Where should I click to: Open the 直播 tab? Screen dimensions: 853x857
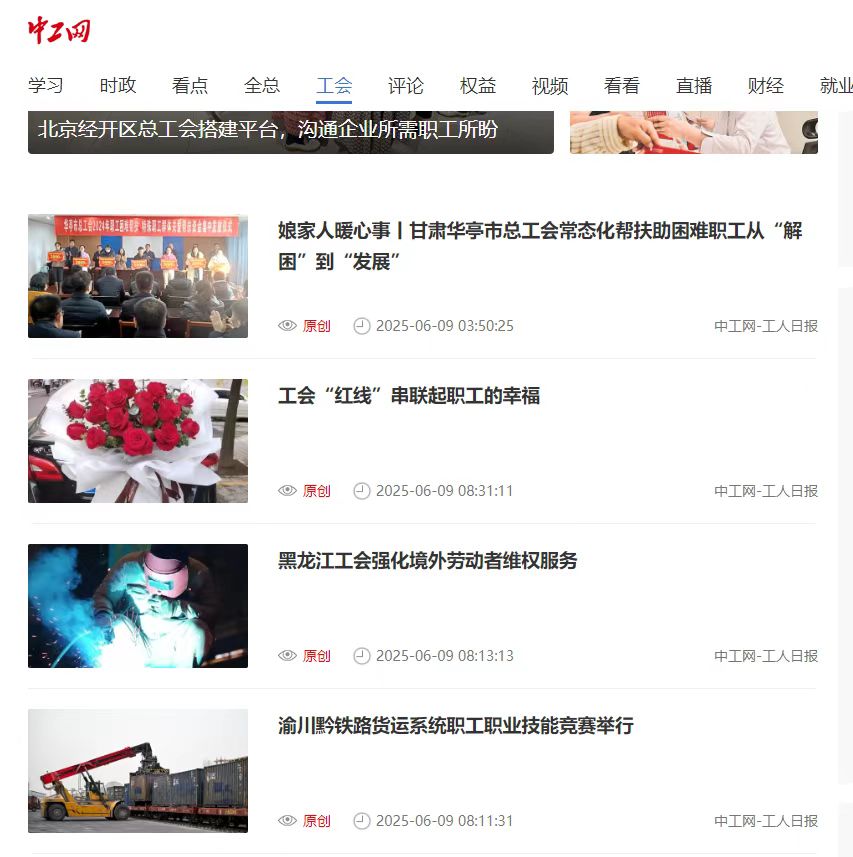coord(694,86)
